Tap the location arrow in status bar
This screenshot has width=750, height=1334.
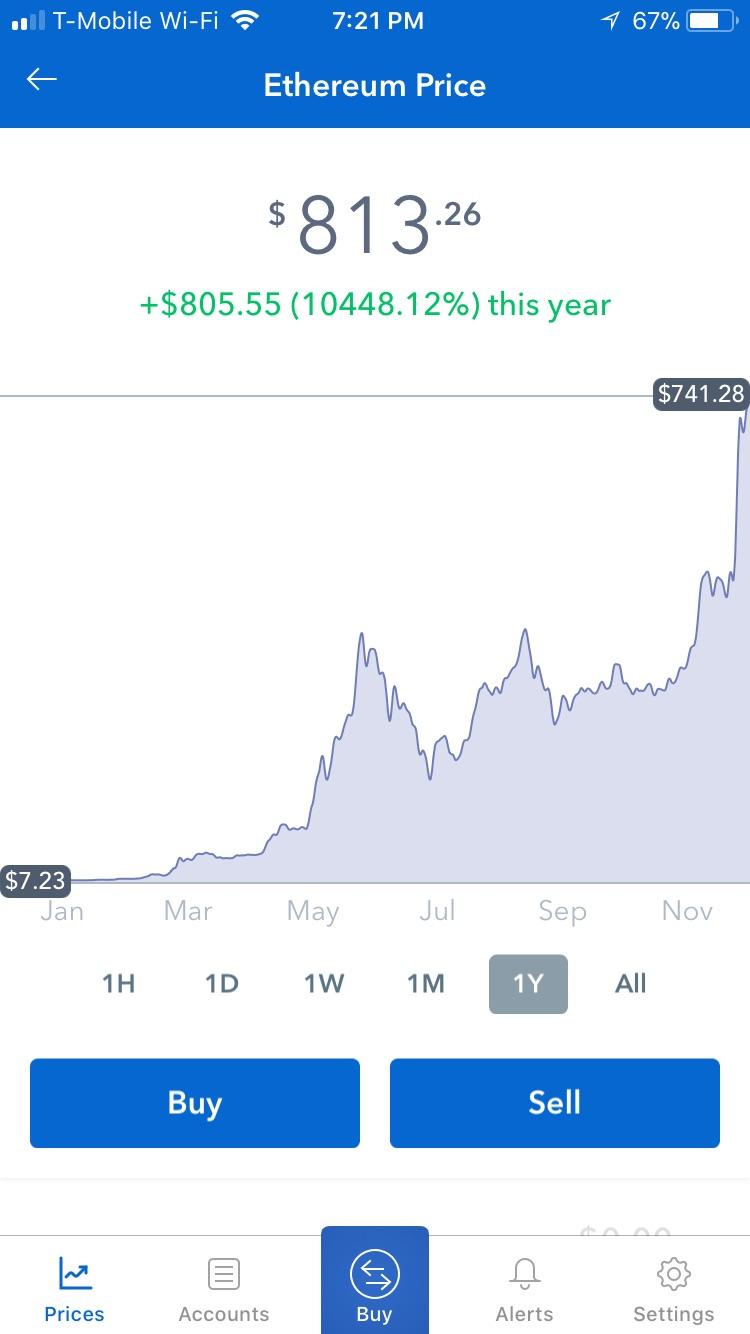(610, 20)
